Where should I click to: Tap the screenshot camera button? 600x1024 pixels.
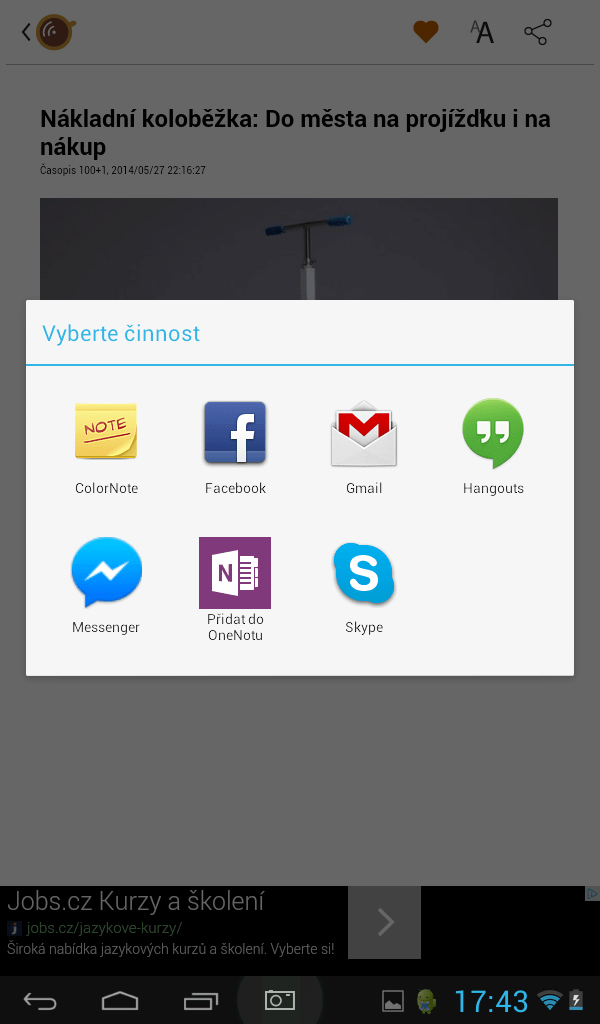tap(279, 1000)
